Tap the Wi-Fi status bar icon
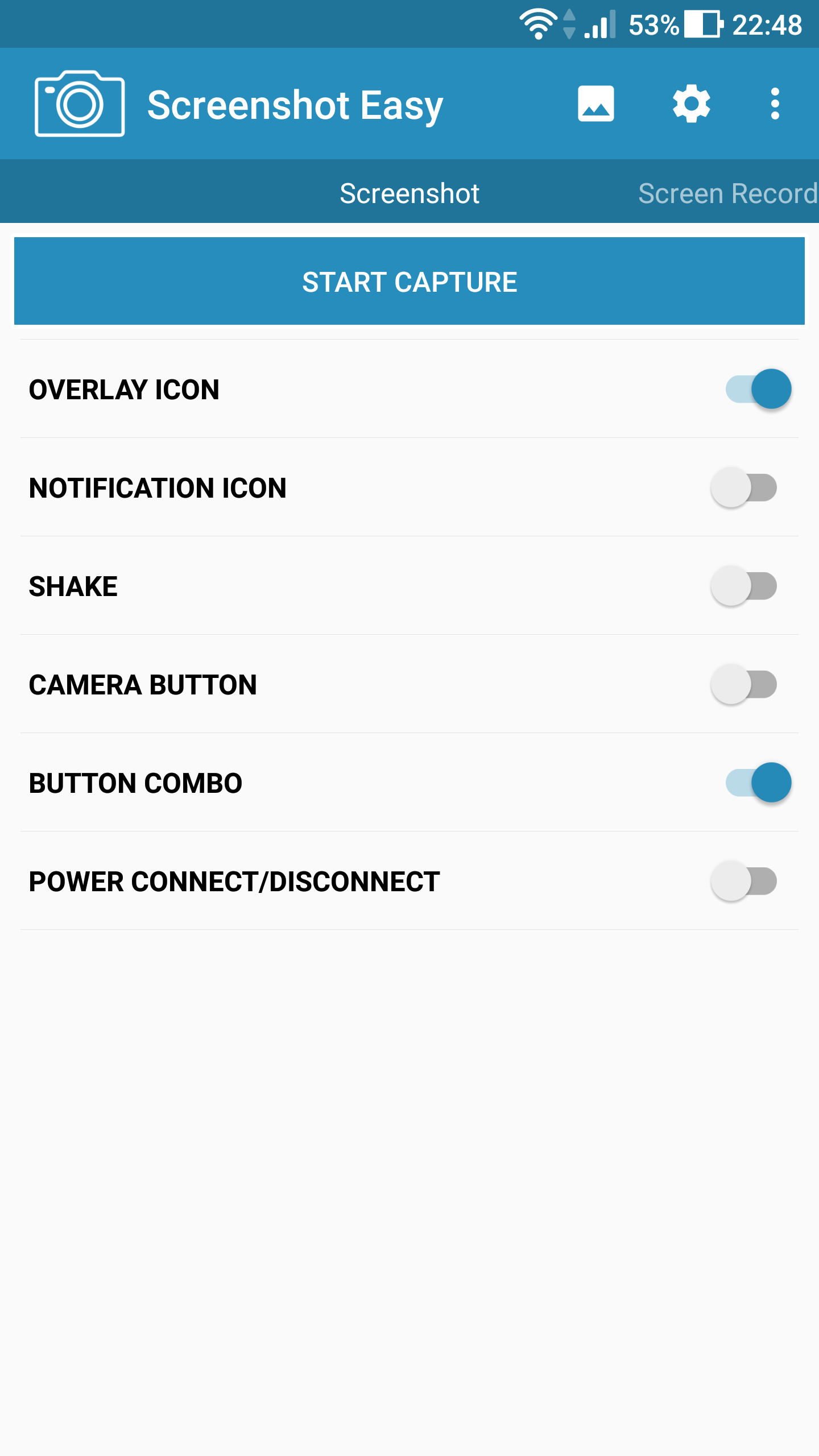This screenshot has width=819, height=1456. pos(537,24)
